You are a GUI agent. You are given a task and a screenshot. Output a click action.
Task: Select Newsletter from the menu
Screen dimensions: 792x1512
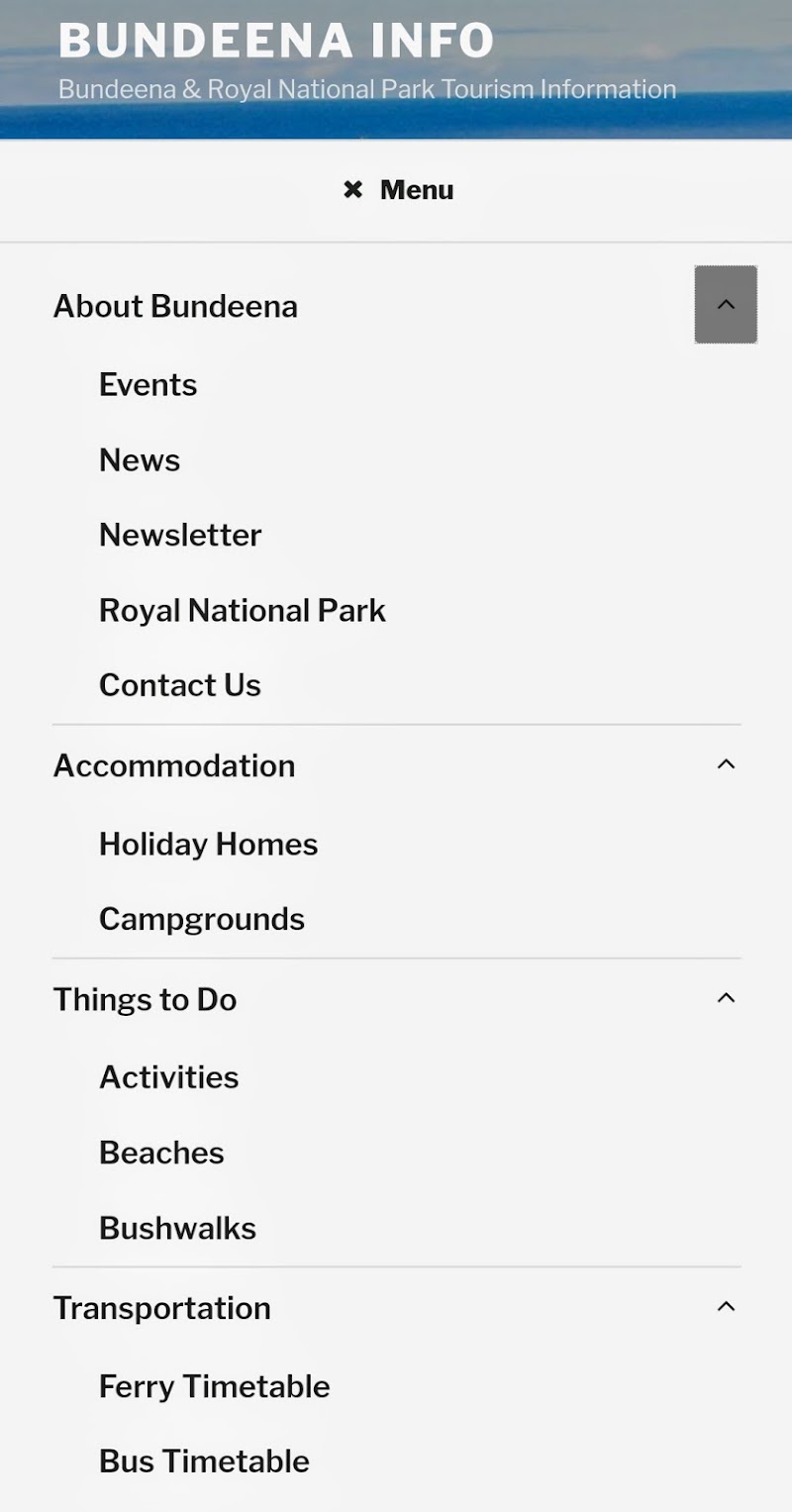point(180,536)
